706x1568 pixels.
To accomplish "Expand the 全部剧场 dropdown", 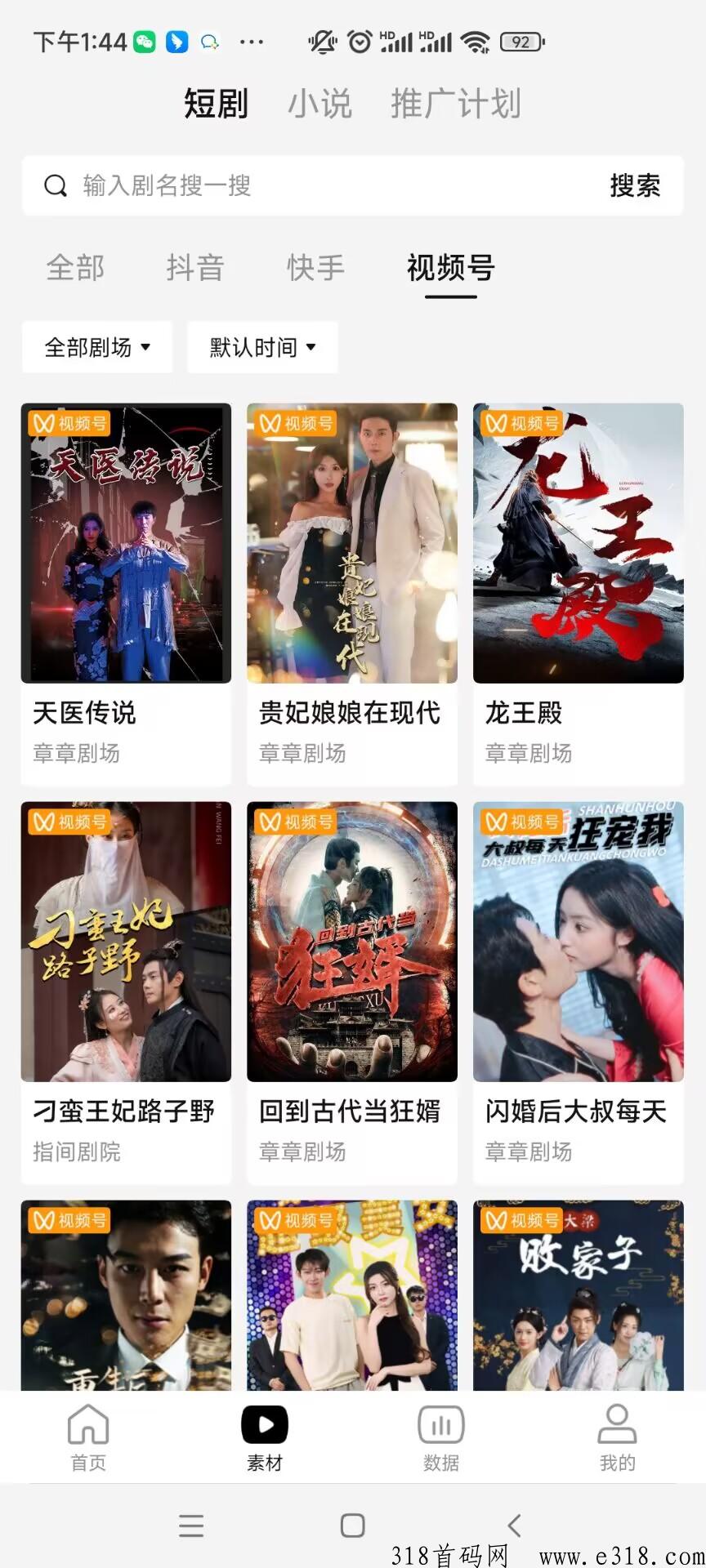I will click(97, 347).
